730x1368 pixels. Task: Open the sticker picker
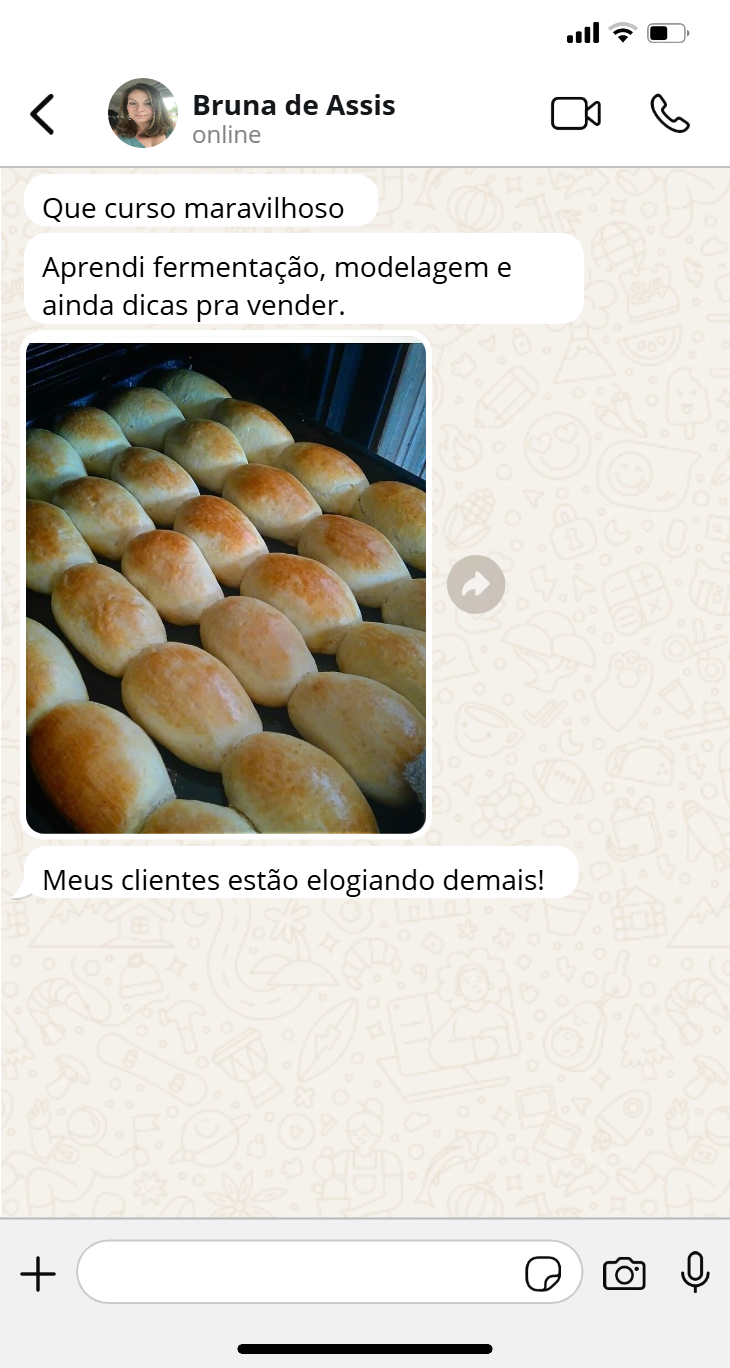[x=543, y=1274]
